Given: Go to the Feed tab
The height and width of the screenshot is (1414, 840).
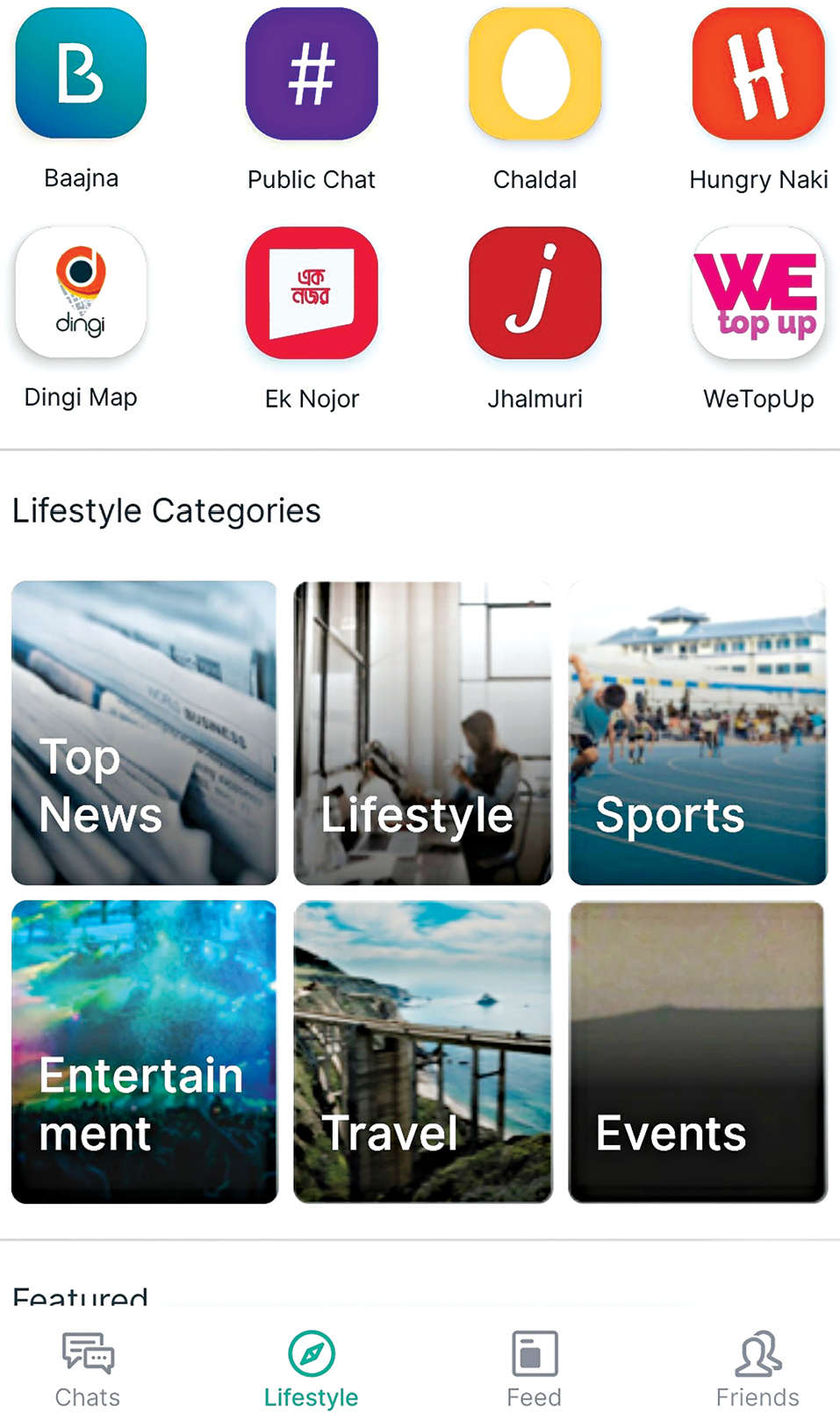Looking at the screenshot, I should (x=535, y=1369).
